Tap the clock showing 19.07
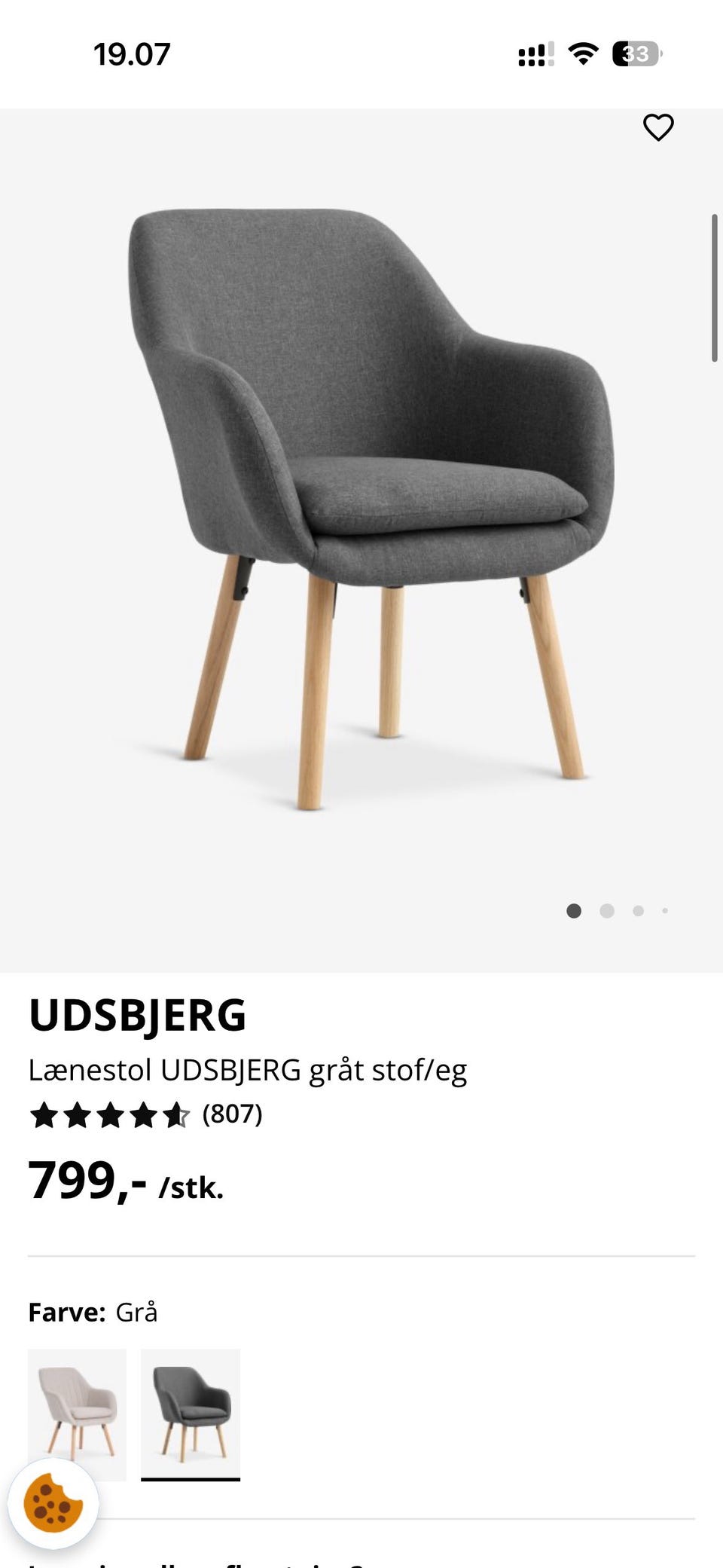This screenshot has height=1568, width=723. click(x=132, y=53)
